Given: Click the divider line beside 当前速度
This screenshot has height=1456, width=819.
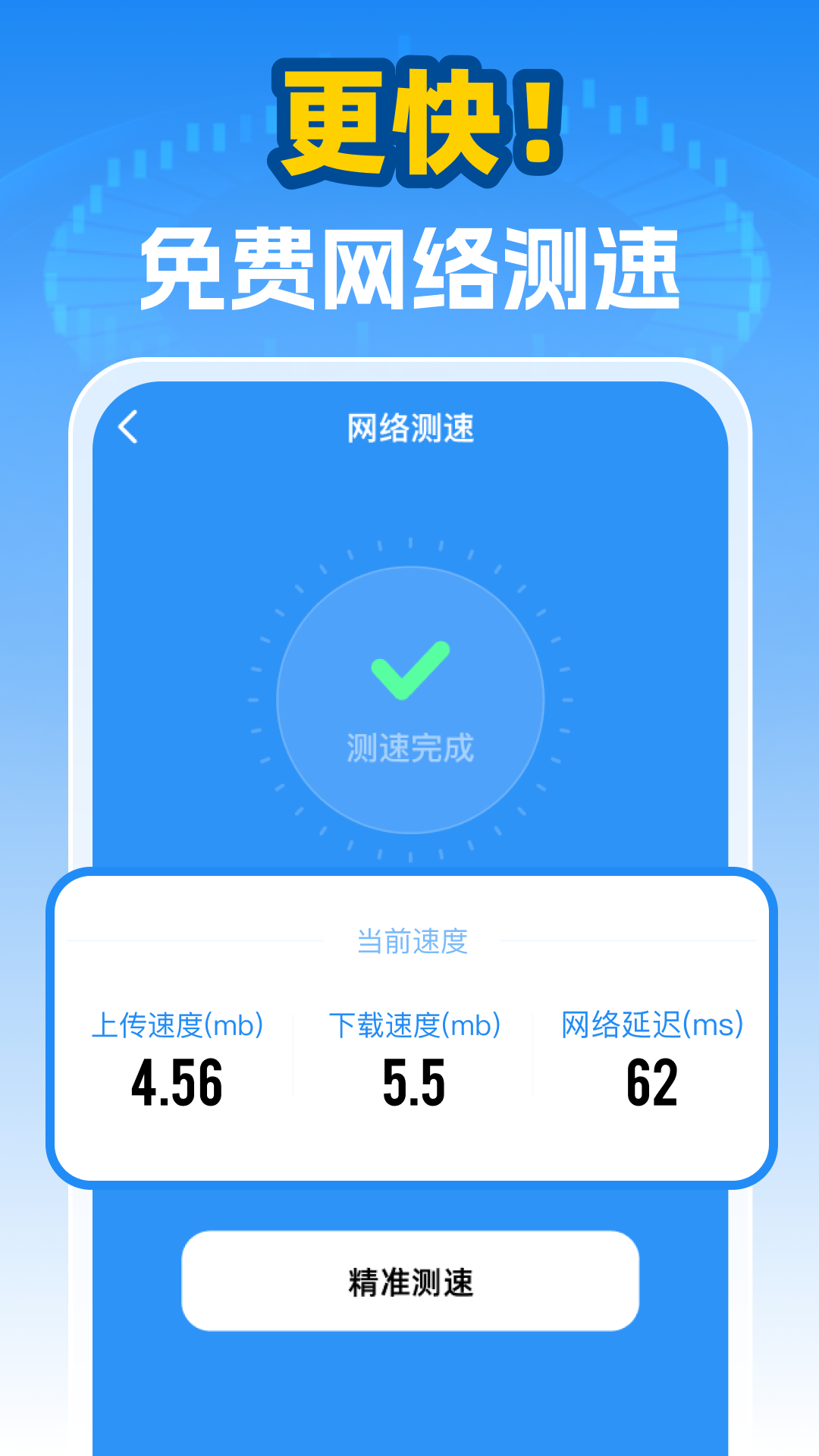Looking at the screenshot, I should [x=212, y=940].
